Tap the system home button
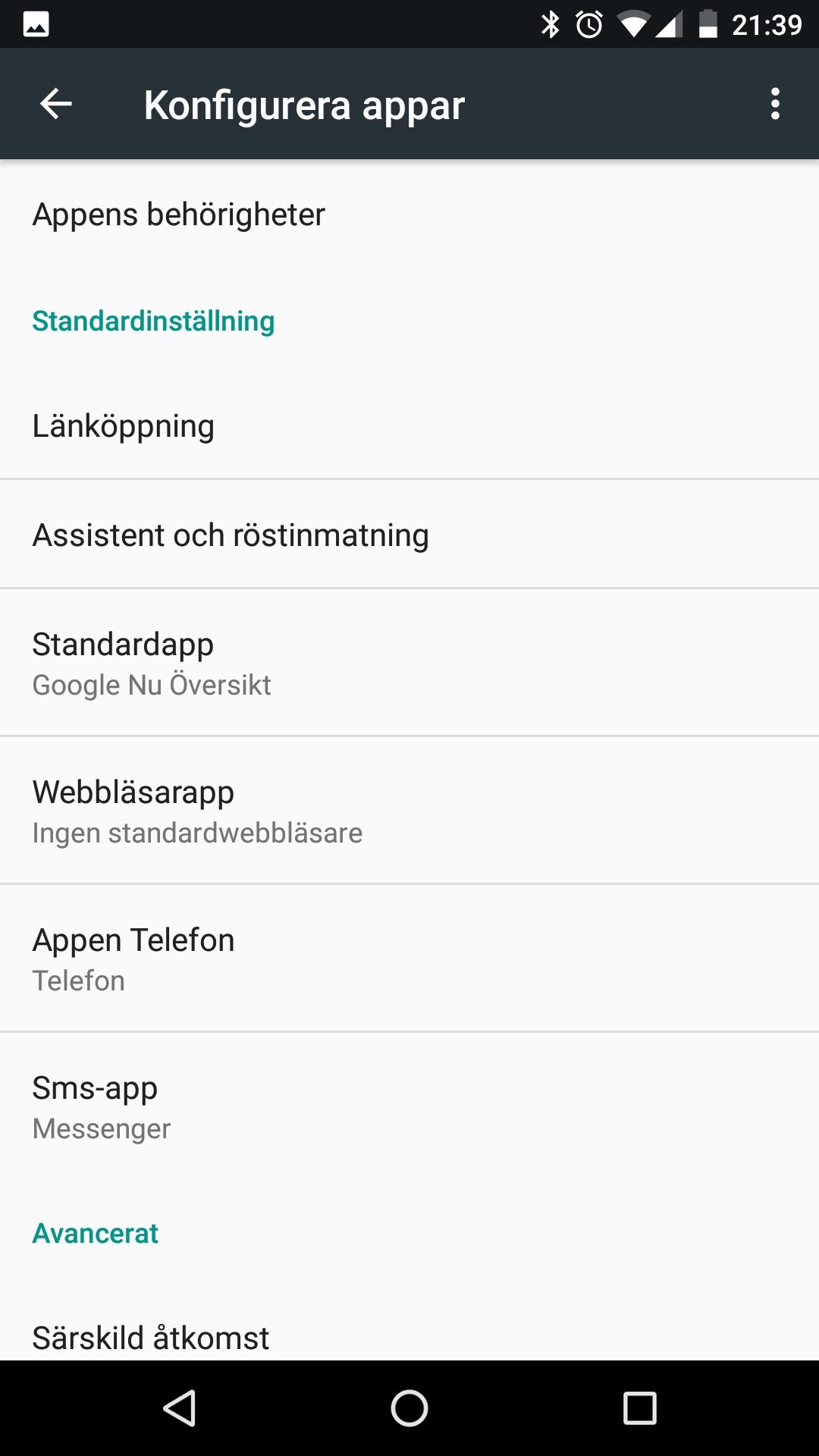 click(x=409, y=1408)
